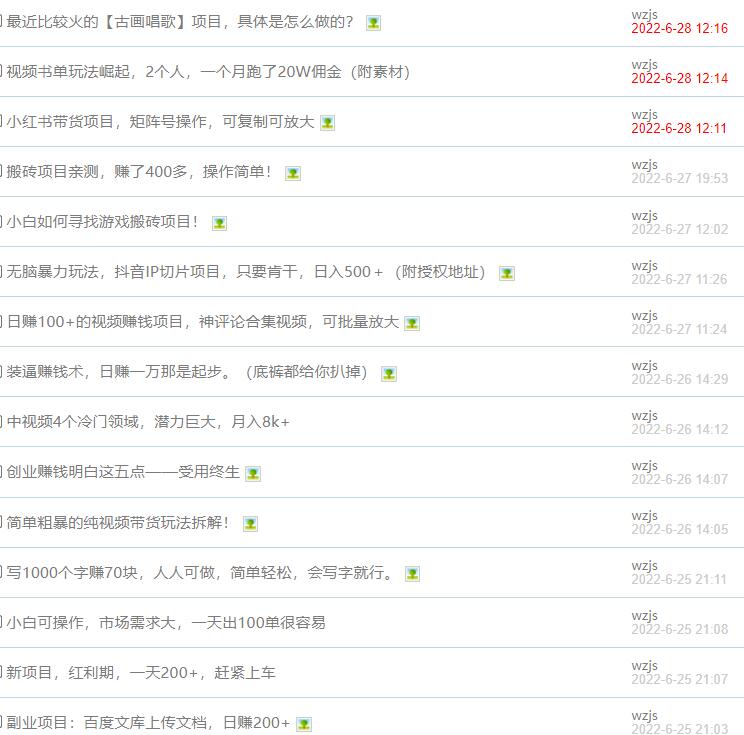The height and width of the screenshot is (735, 744).
Task: Open 小白如何寻找游戏搬砖项目 thread
Action: click(103, 222)
